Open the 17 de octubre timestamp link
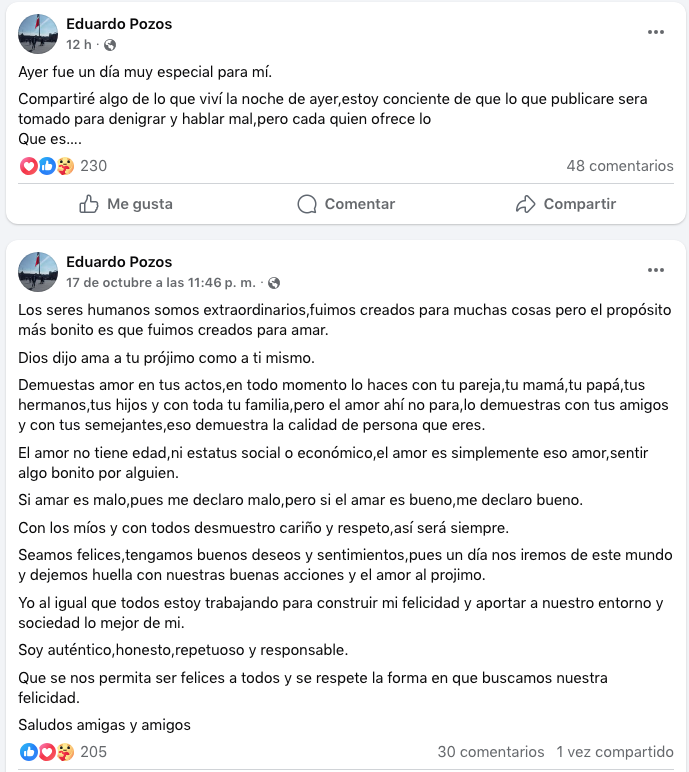The image size is (689, 772). tap(160, 283)
